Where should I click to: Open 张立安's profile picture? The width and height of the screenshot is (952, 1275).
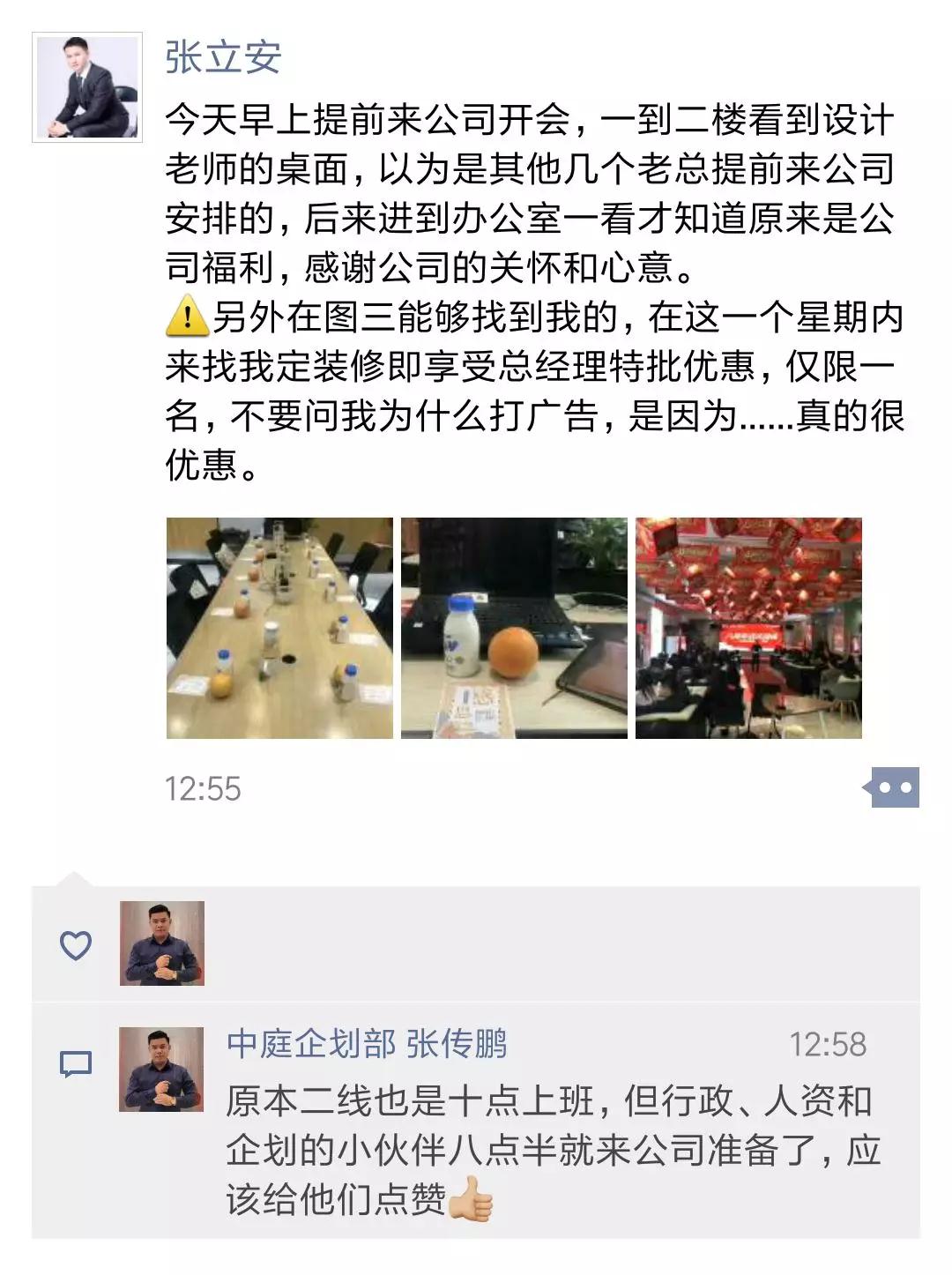click(86, 87)
